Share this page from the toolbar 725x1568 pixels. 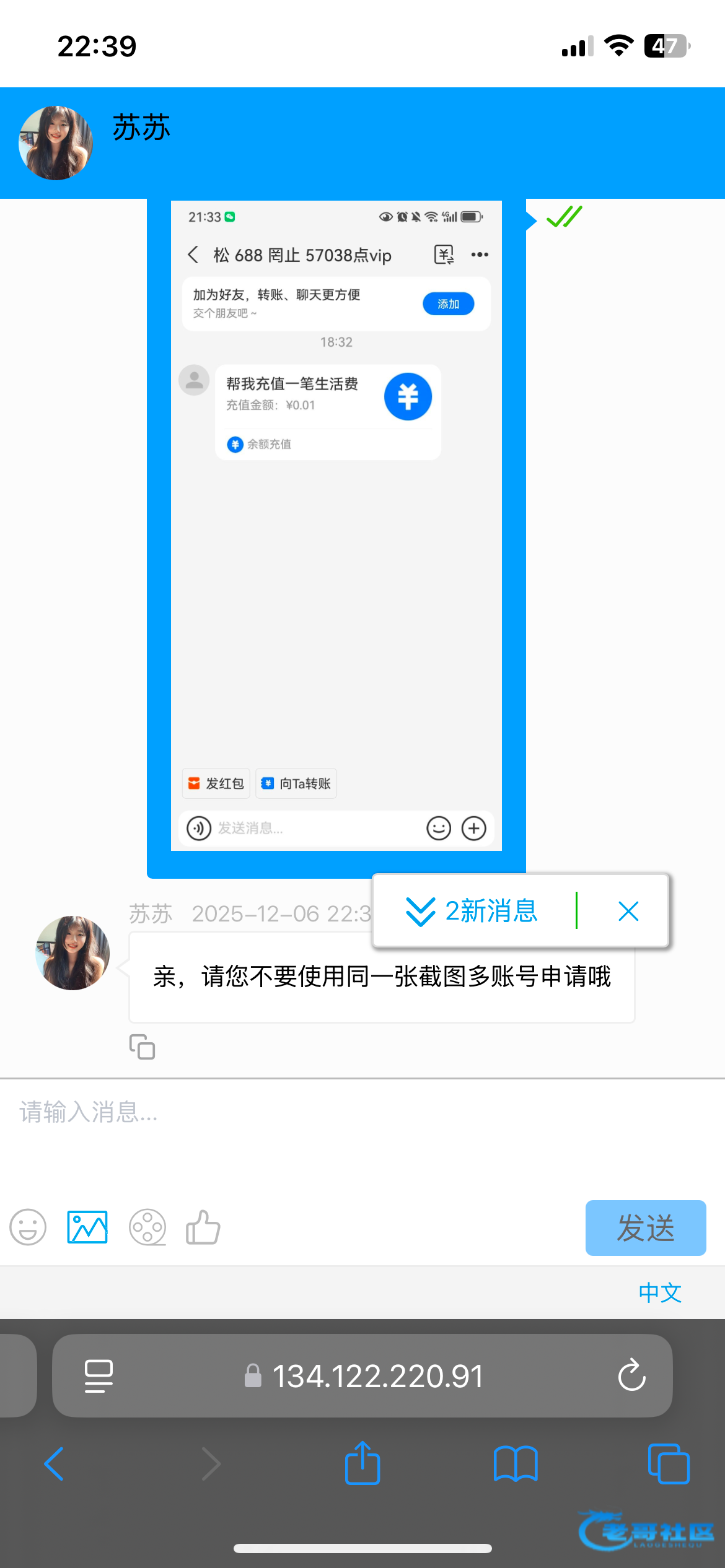(362, 1464)
